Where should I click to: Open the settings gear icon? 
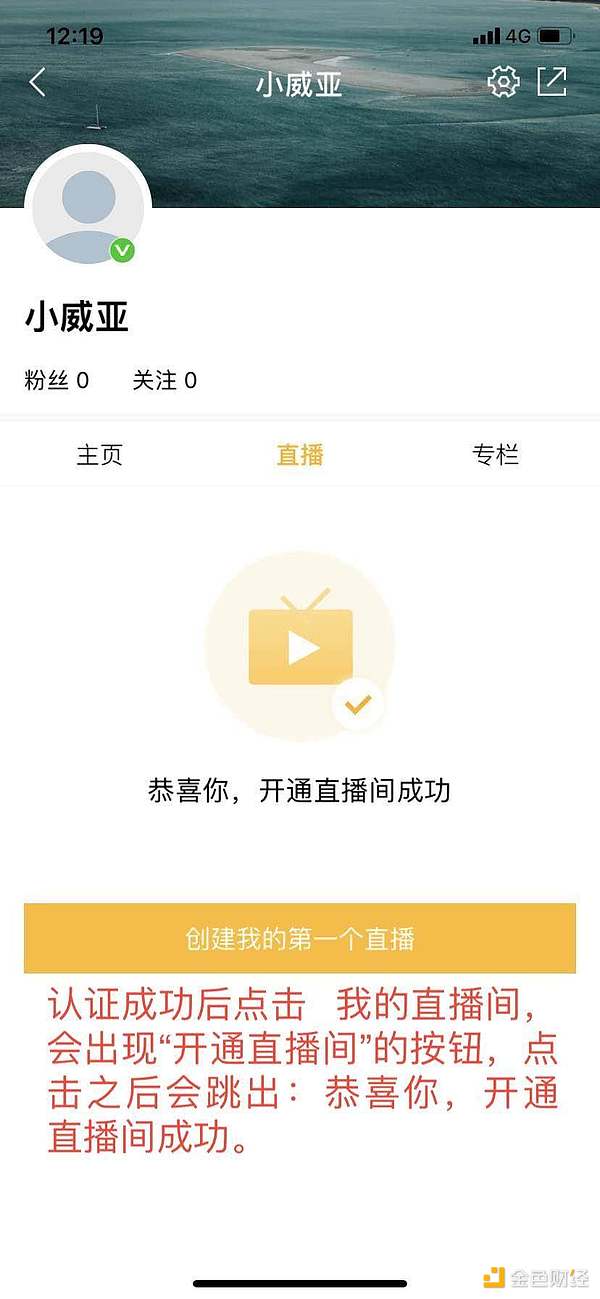click(503, 82)
